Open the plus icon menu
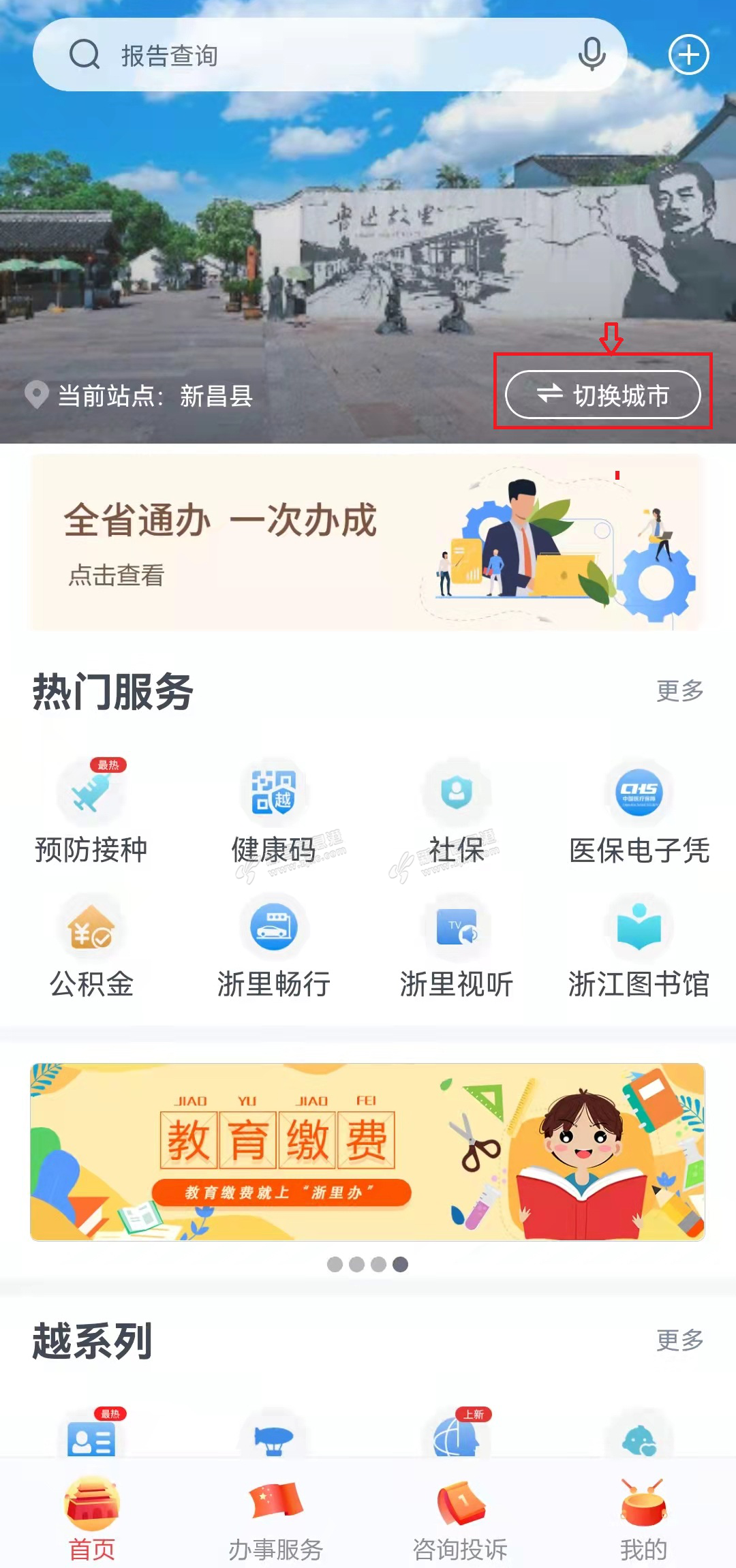This screenshot has height=1568, width=736. (x=688, y=55)
